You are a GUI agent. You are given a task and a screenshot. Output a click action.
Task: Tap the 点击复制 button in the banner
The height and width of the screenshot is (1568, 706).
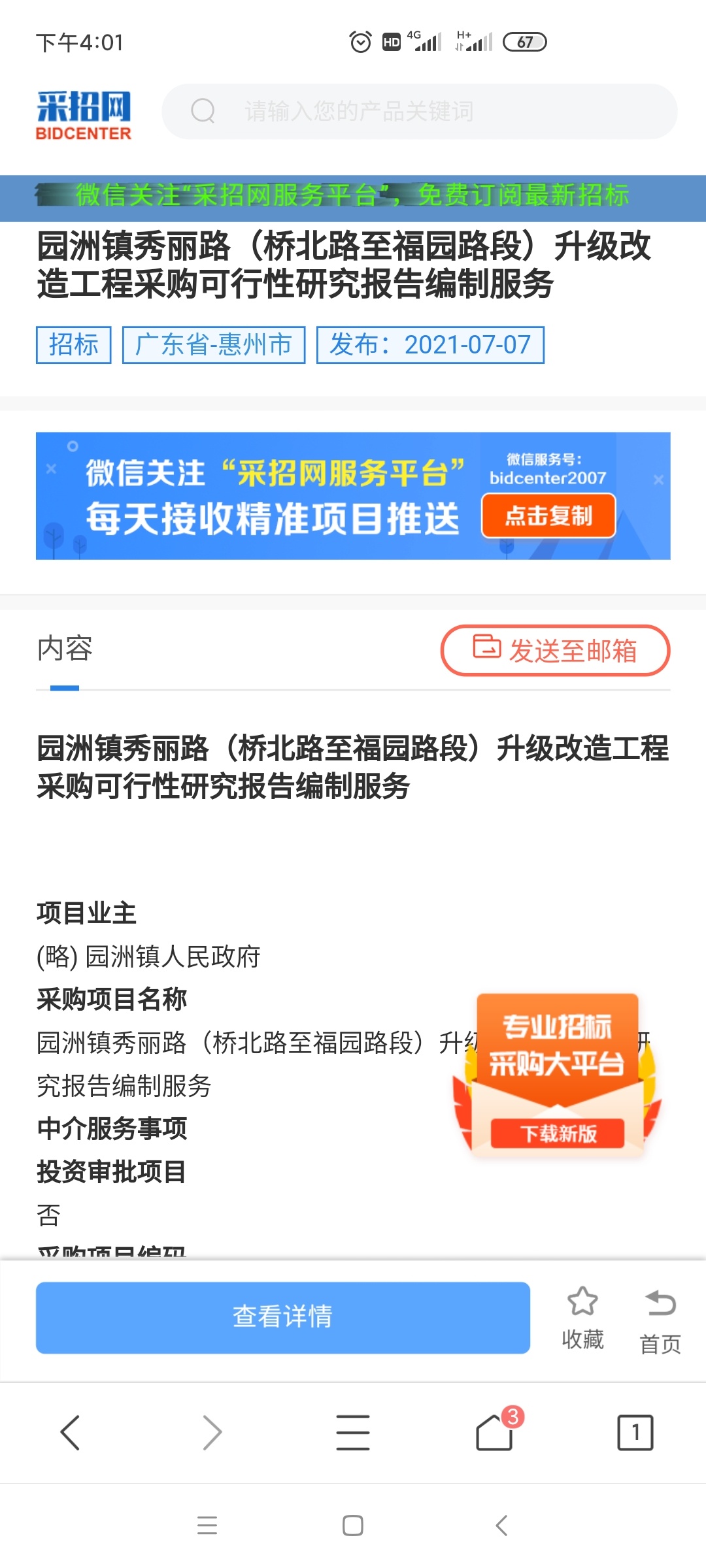pyautogui.click(x=548, y=516)
